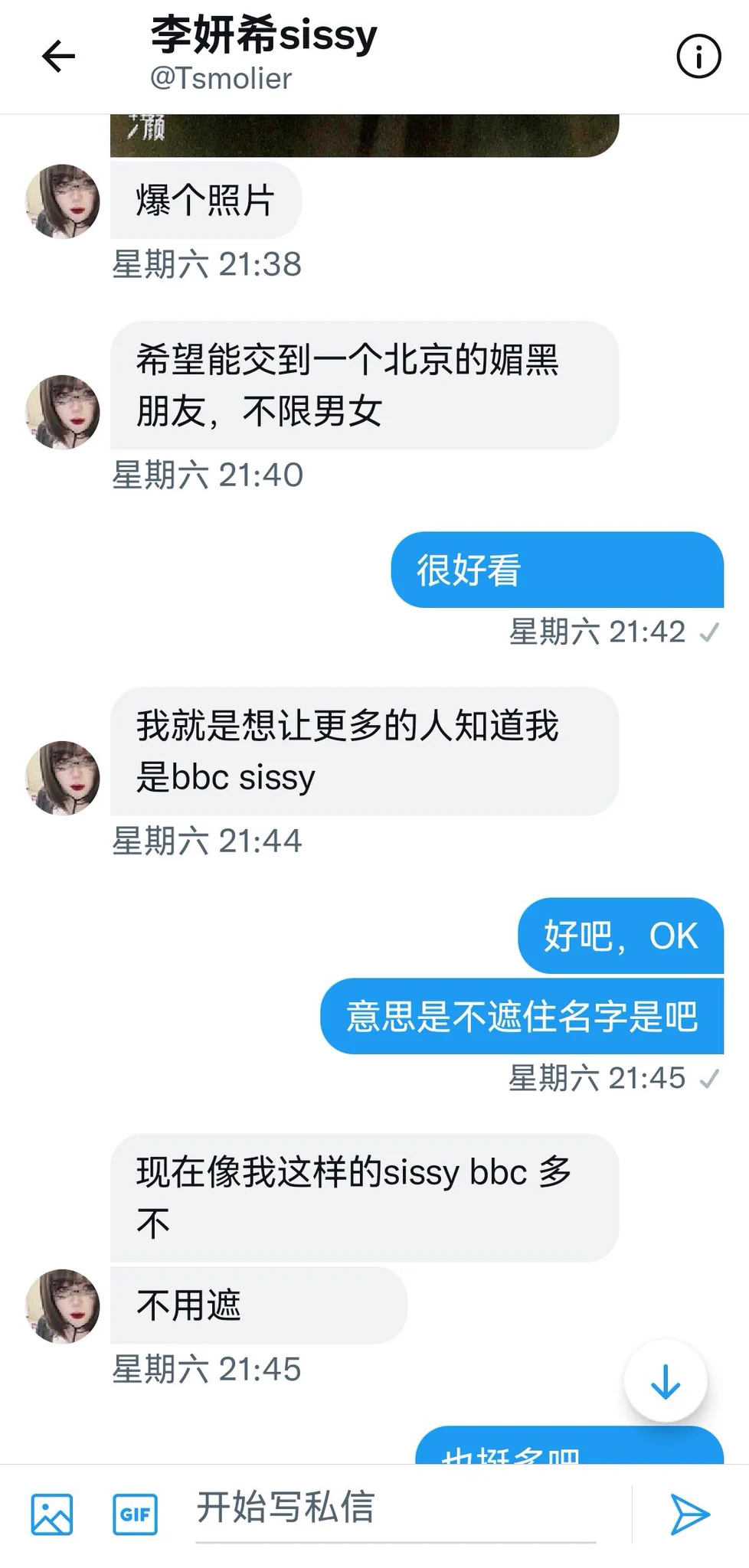The height and width of the screenshot is (1568, 749).
Task: Go back from the conversation
Action: click(58, 57)
